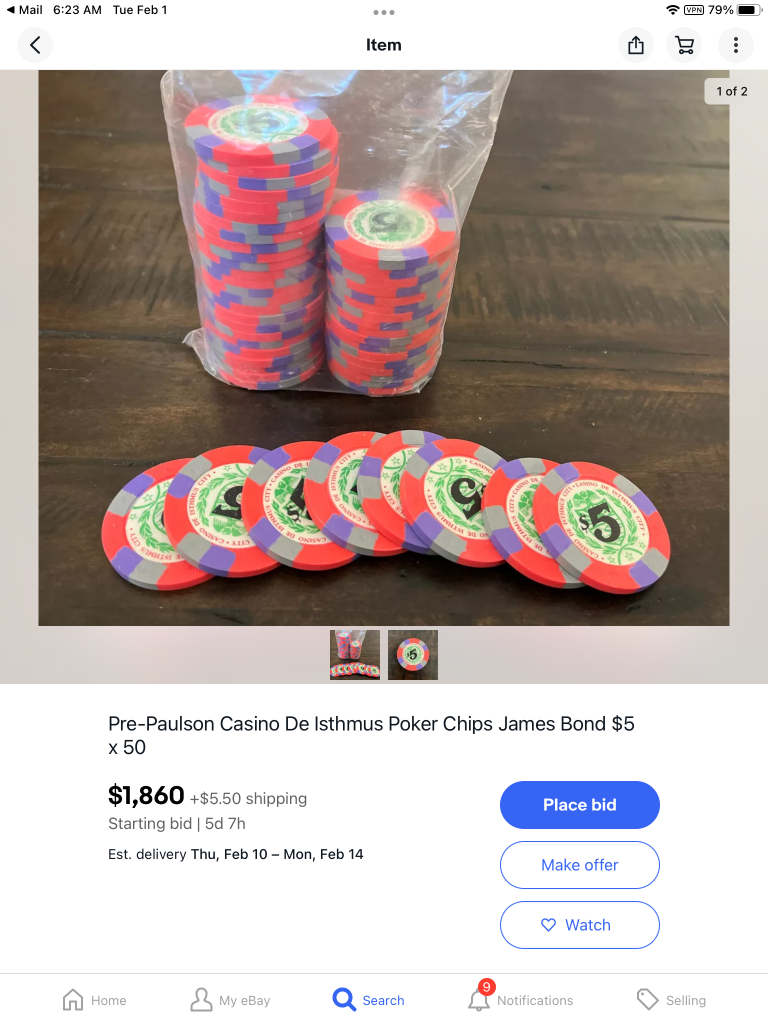This screenshot has width=768, height=1024.
Task: Add this item to Watch list
Action: point(580,925)
